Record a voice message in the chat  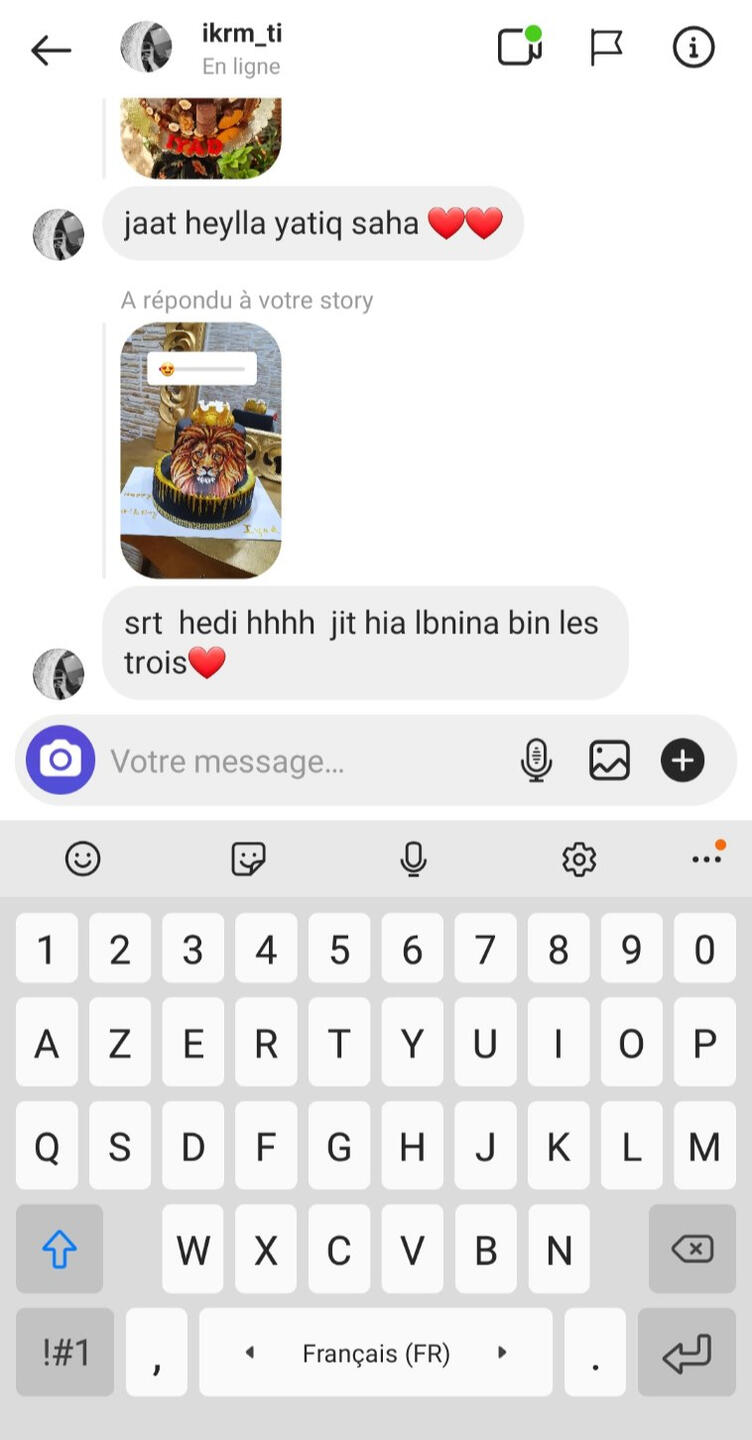536,761
